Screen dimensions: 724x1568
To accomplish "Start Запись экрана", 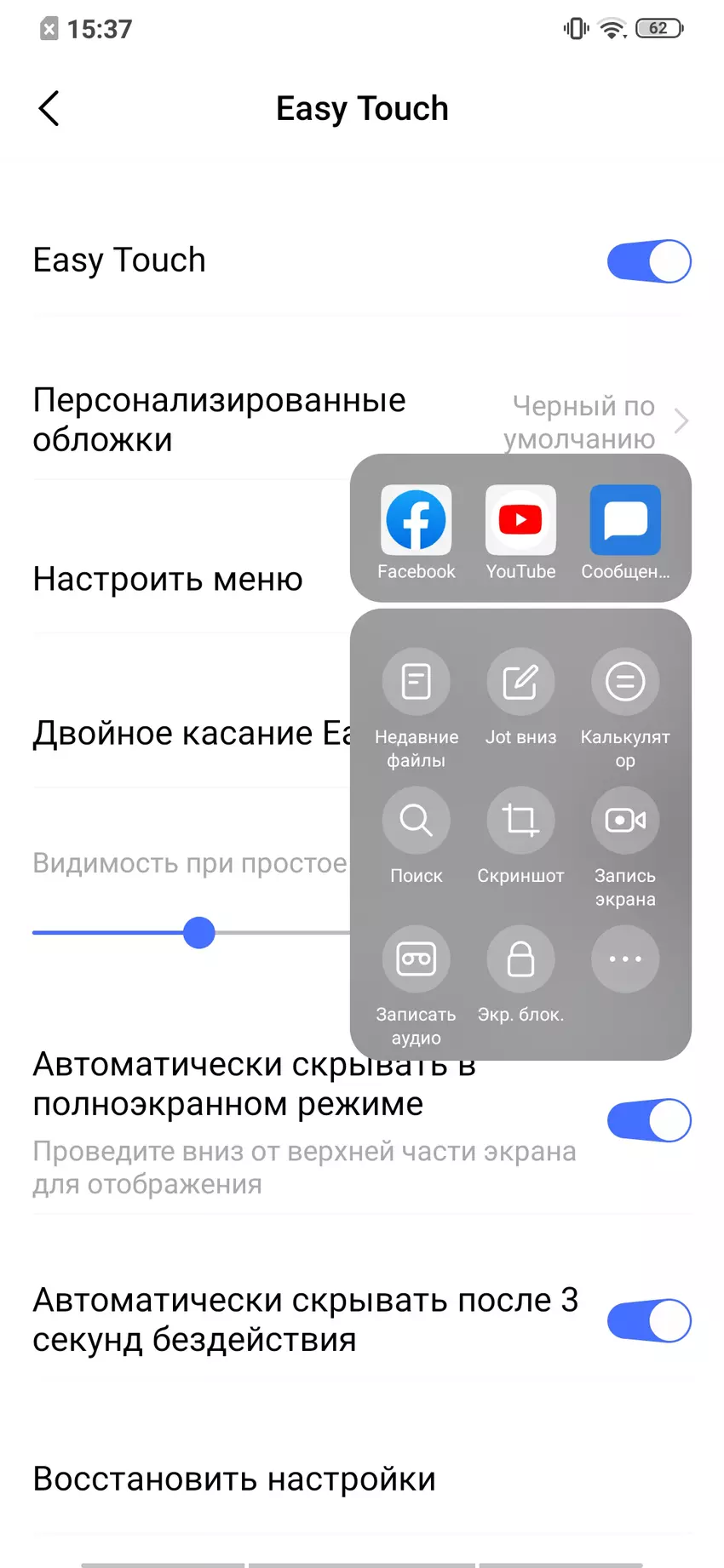I will coord(625,821).
